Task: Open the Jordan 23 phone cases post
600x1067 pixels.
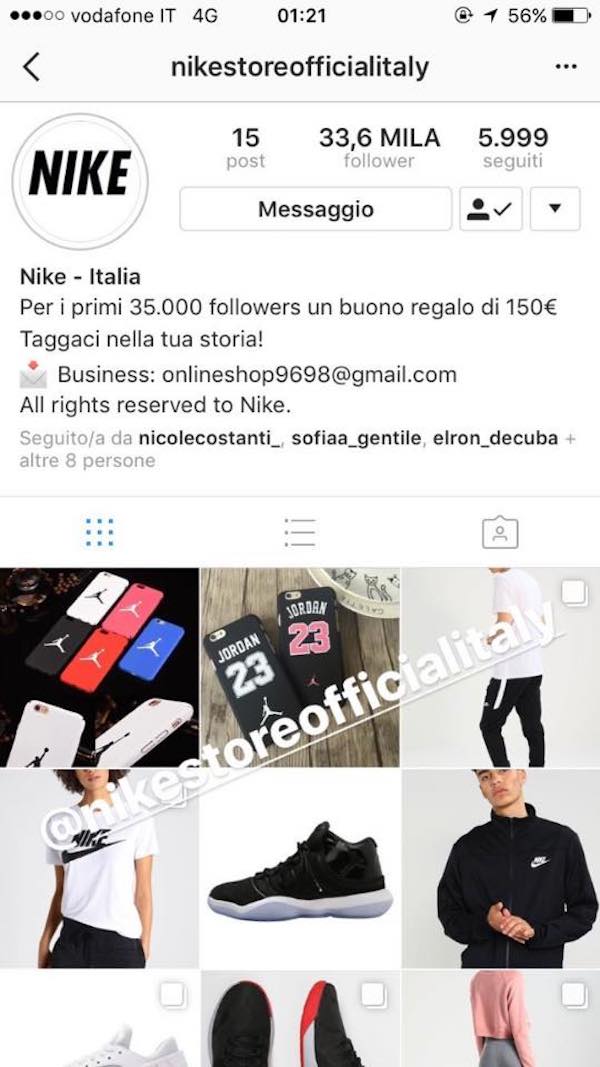Action: [x=299, y=666]
